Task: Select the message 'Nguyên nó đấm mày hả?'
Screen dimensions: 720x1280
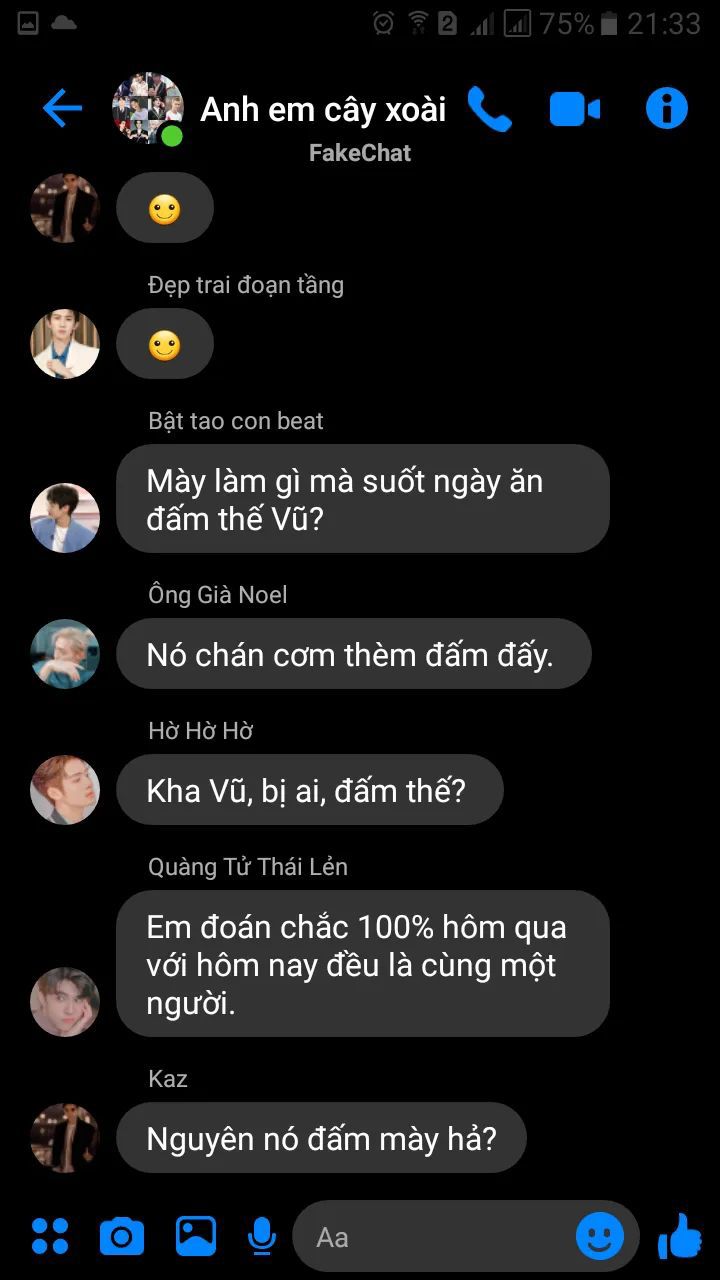Action: pyautogui.click(x=321, y=1138)
